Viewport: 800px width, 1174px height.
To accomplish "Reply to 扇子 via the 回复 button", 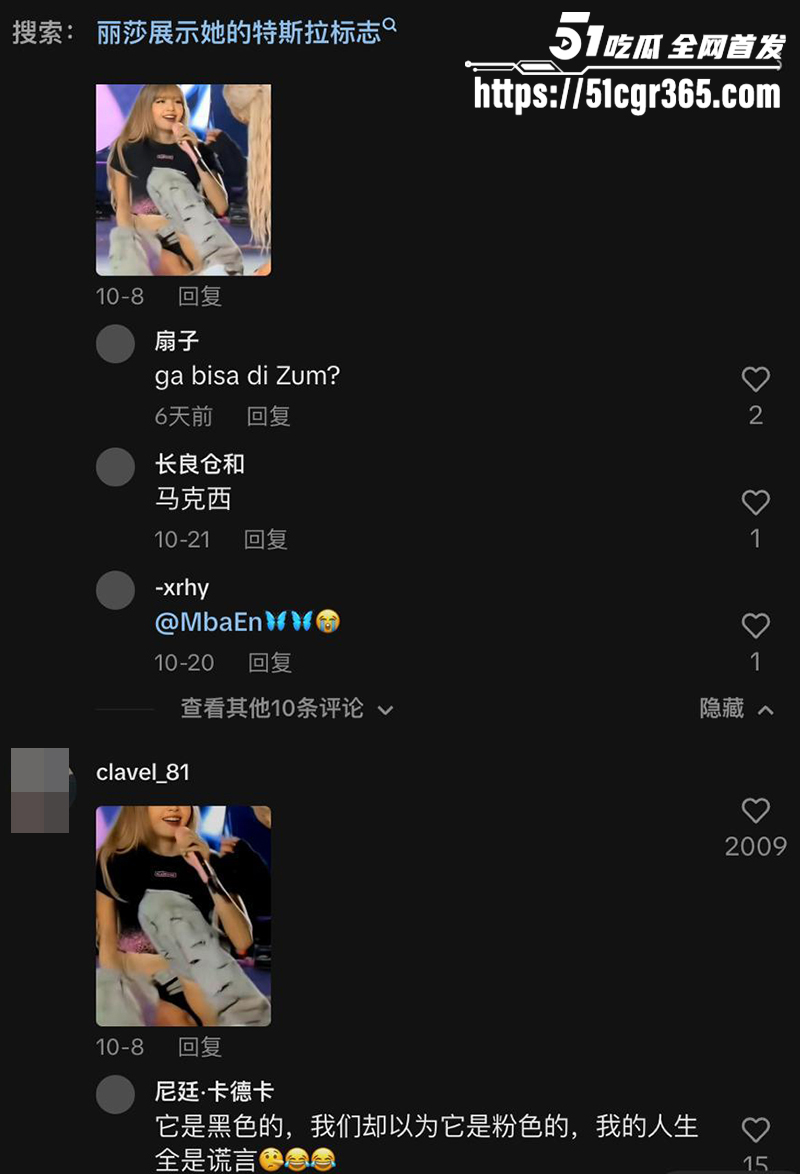I will 267,416.
